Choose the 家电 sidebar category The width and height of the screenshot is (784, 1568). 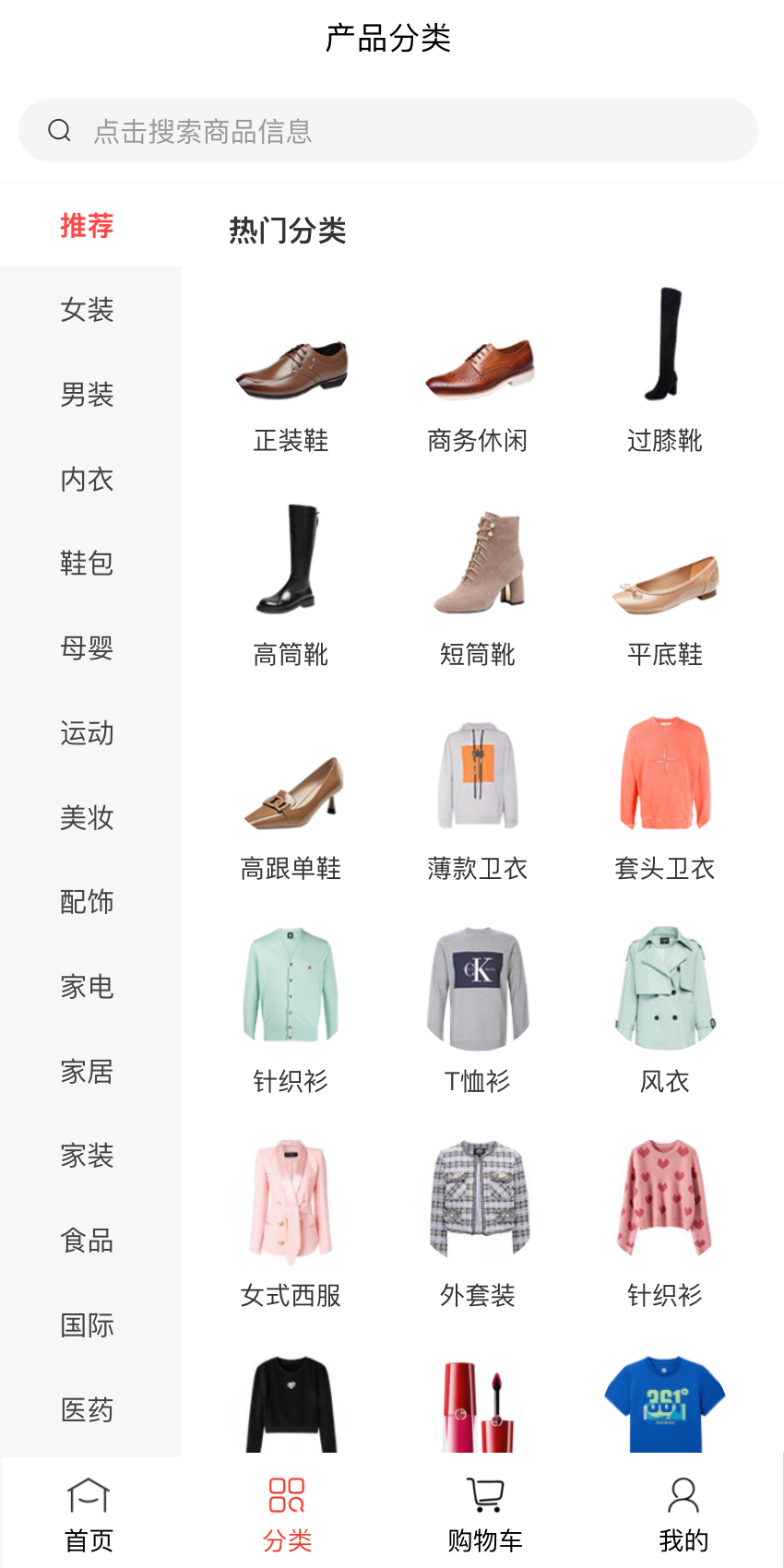[88, 987]
